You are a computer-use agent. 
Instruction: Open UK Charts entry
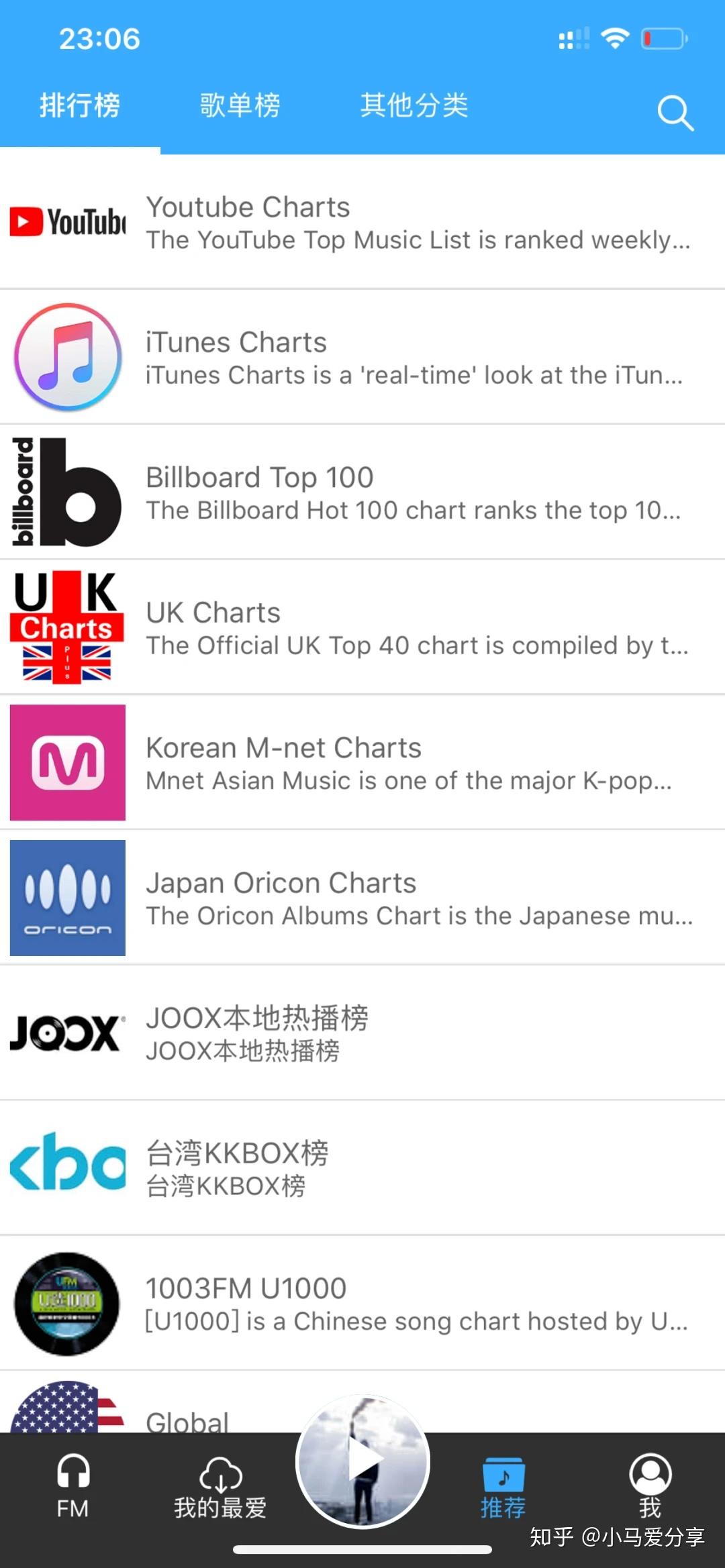click(x=362, y=627)
